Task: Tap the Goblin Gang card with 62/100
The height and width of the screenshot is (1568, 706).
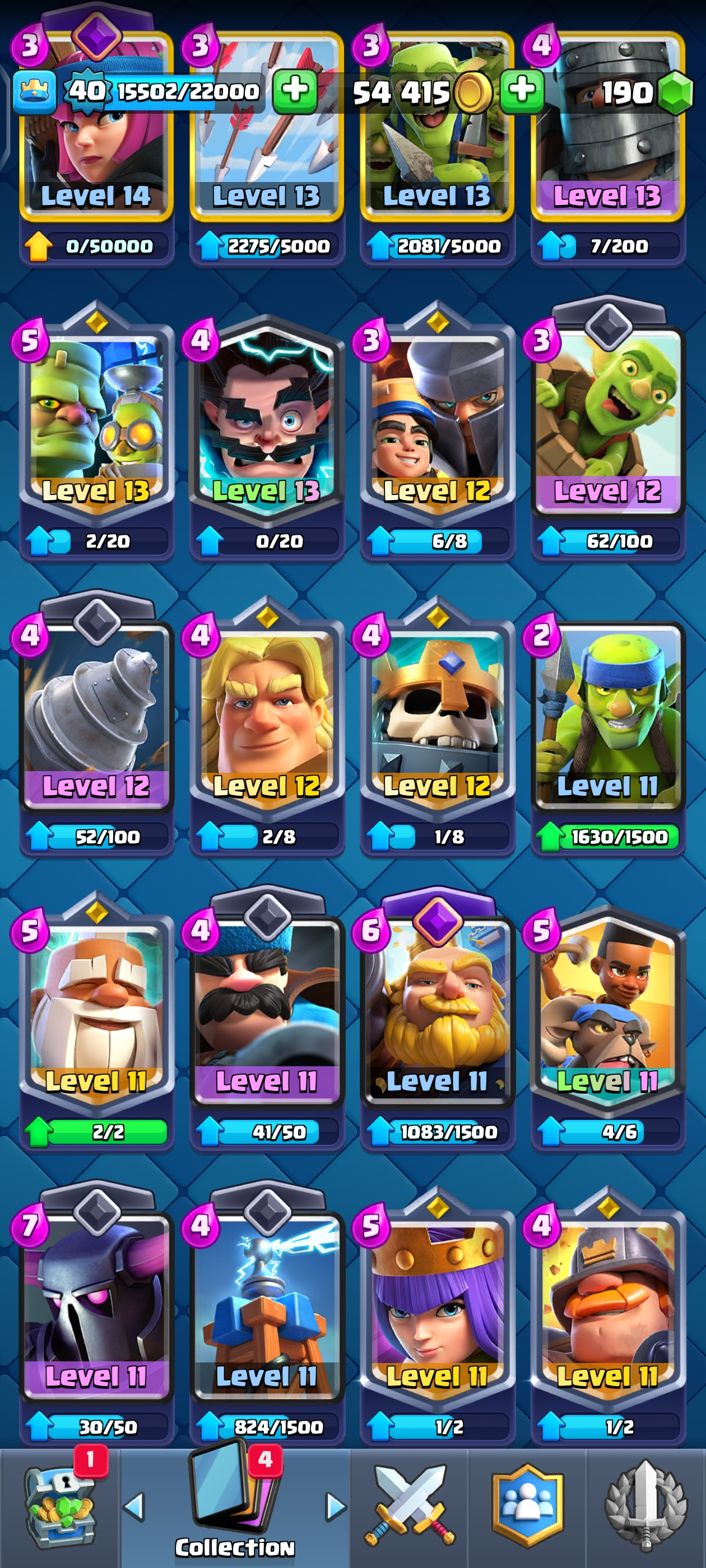Action: tap(607, 426)
